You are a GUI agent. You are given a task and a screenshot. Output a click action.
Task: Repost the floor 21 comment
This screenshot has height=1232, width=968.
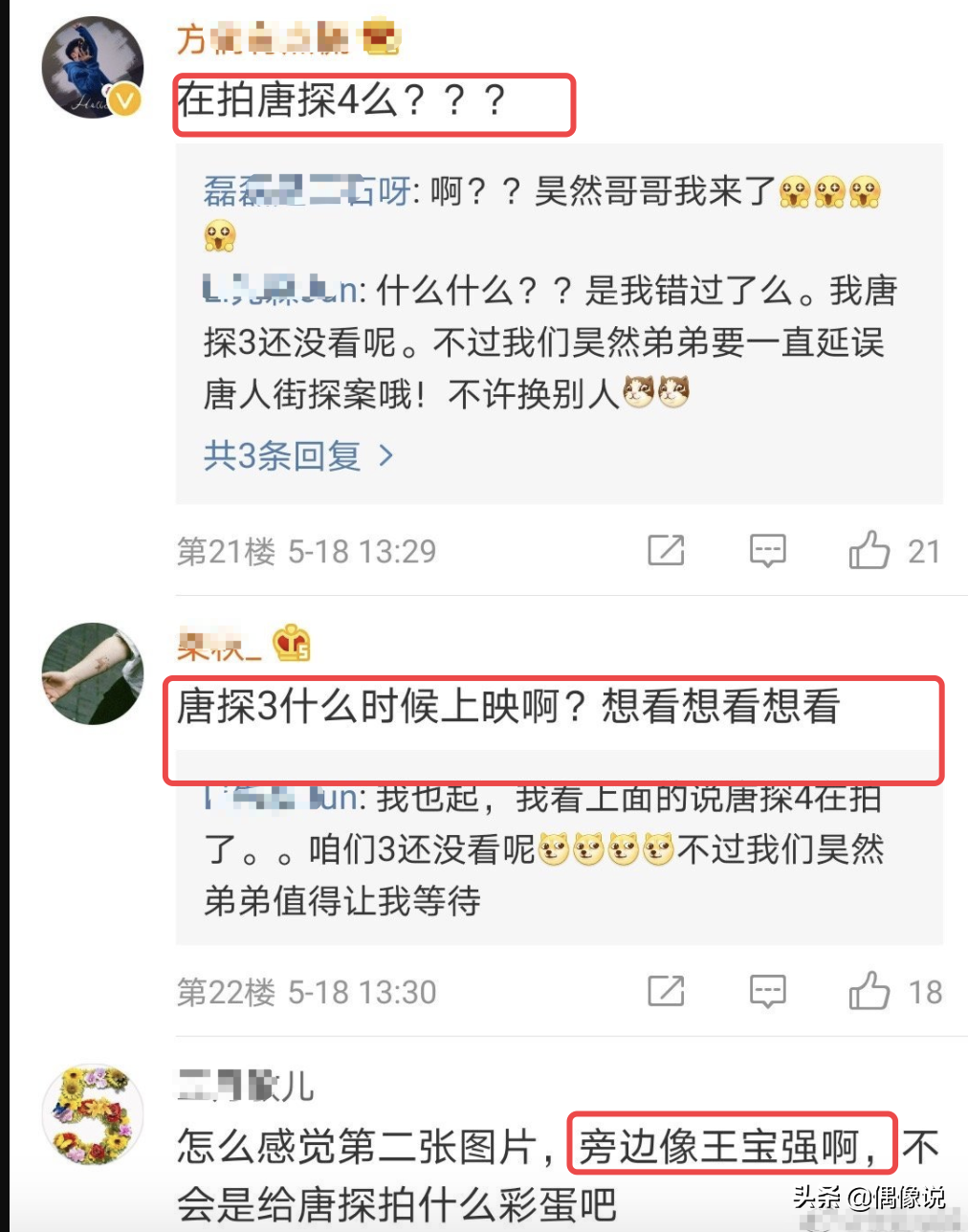(666, 551)
